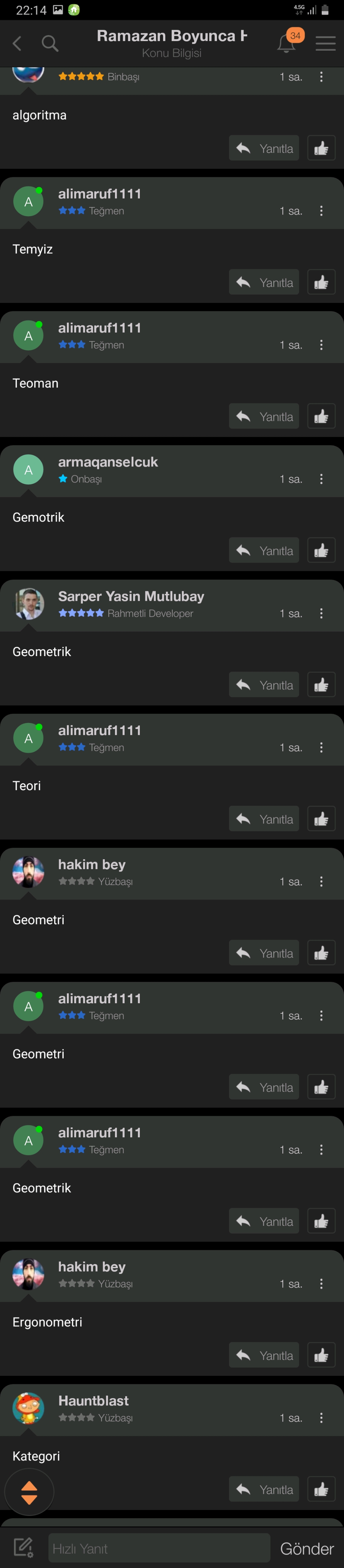This screenshot has width=344, height=1568.
Task: Open the hamburger menu
Action: coord(325,44)
